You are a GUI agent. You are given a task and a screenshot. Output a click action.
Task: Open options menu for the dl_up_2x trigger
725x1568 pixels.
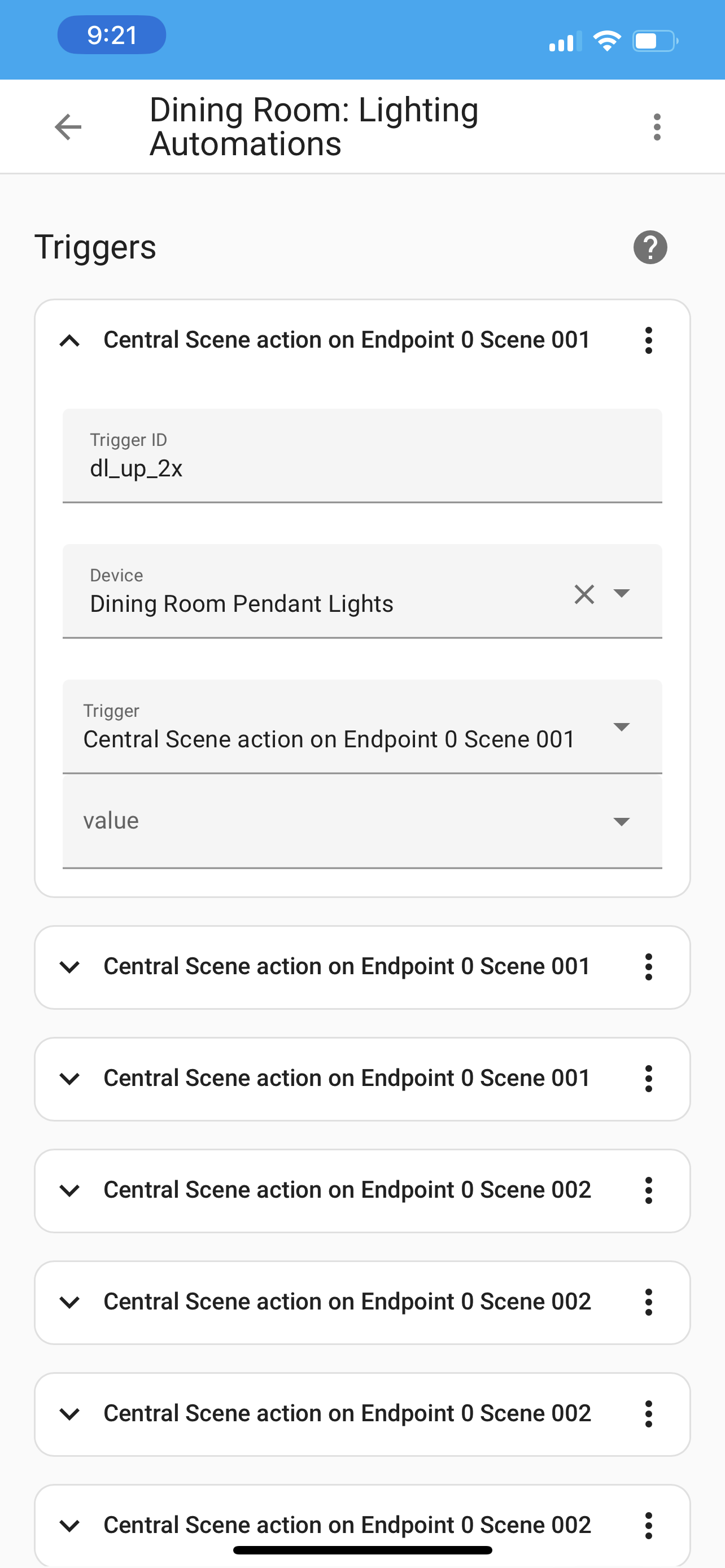648,340
